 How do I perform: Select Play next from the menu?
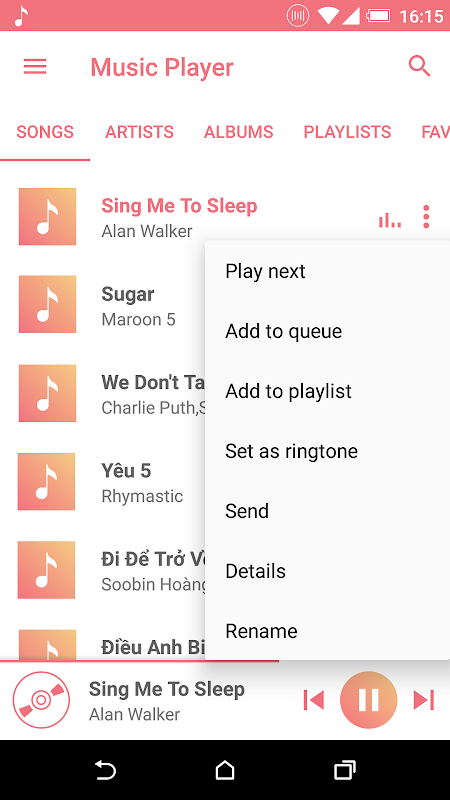(x=328, y=271)
